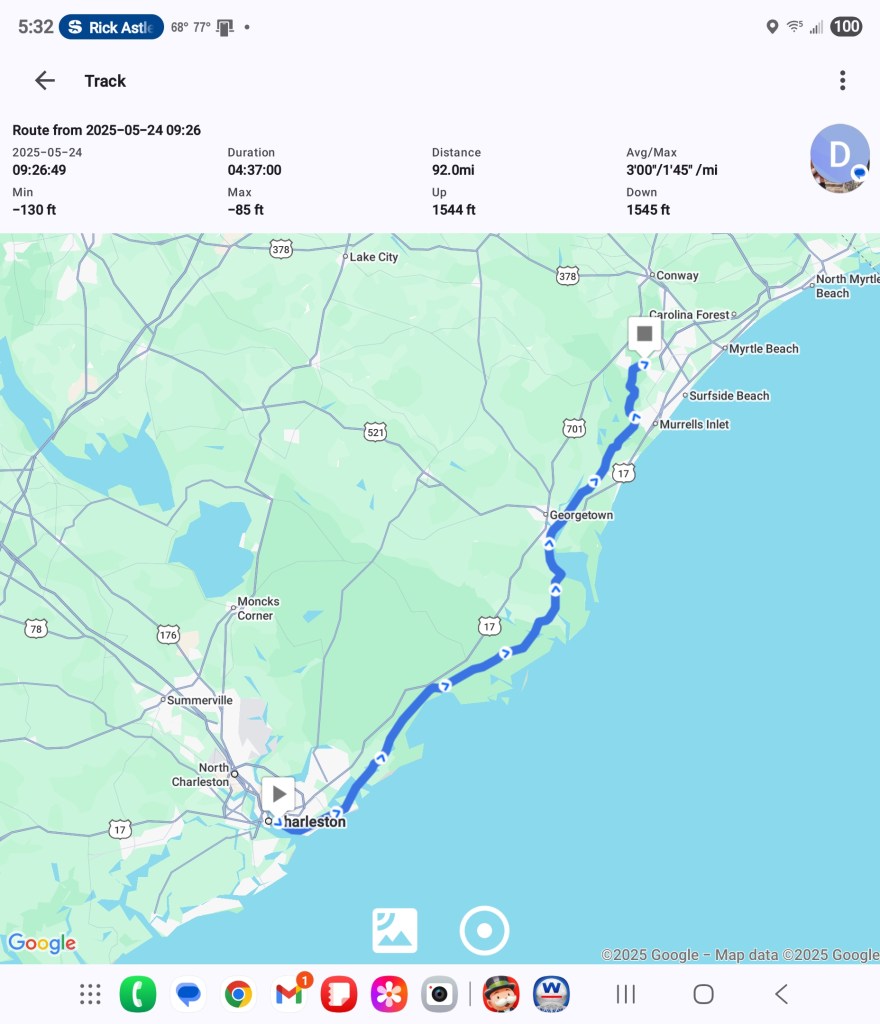Go to the home screen
This screenshot has height=1024, width=880.
coord(703,994)
